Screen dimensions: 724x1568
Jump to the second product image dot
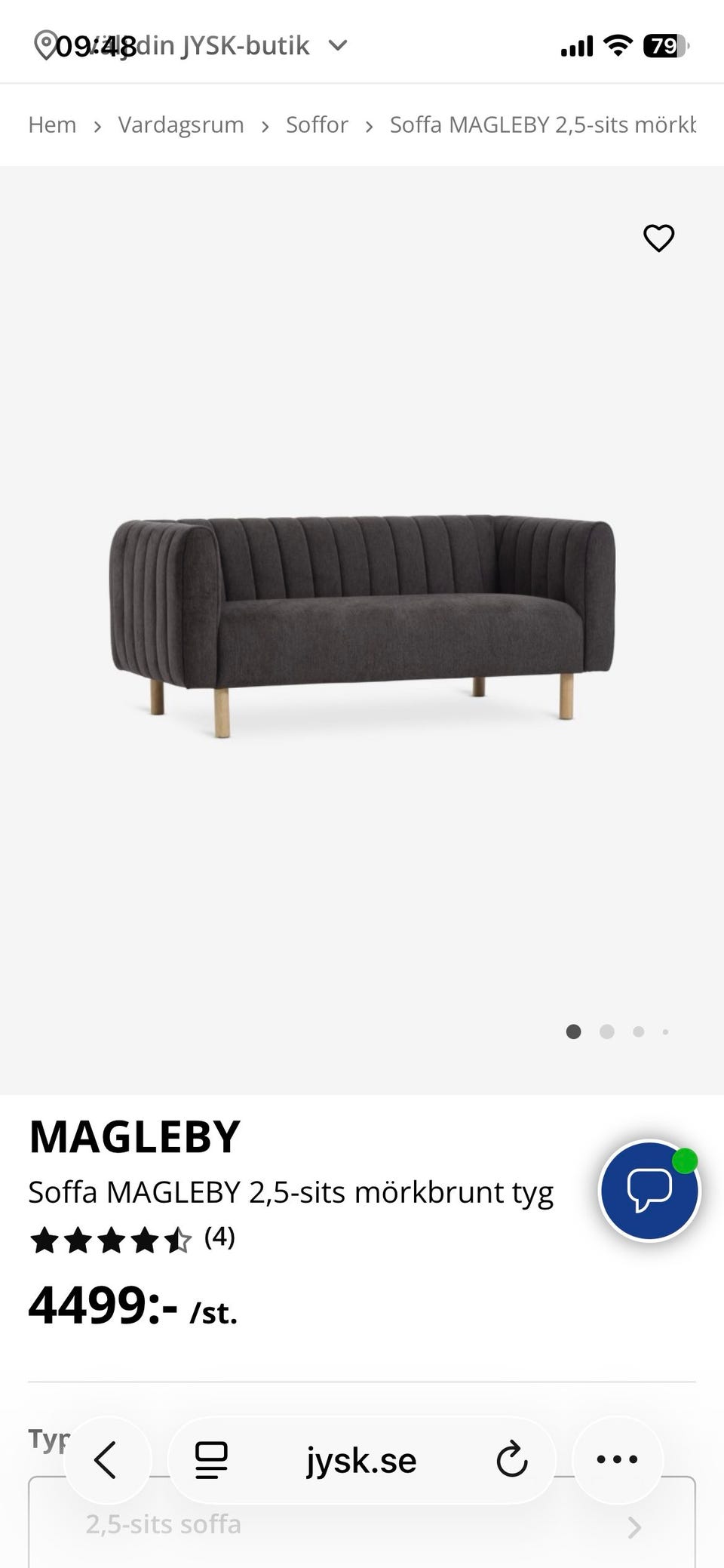[x=606, y=1031]
